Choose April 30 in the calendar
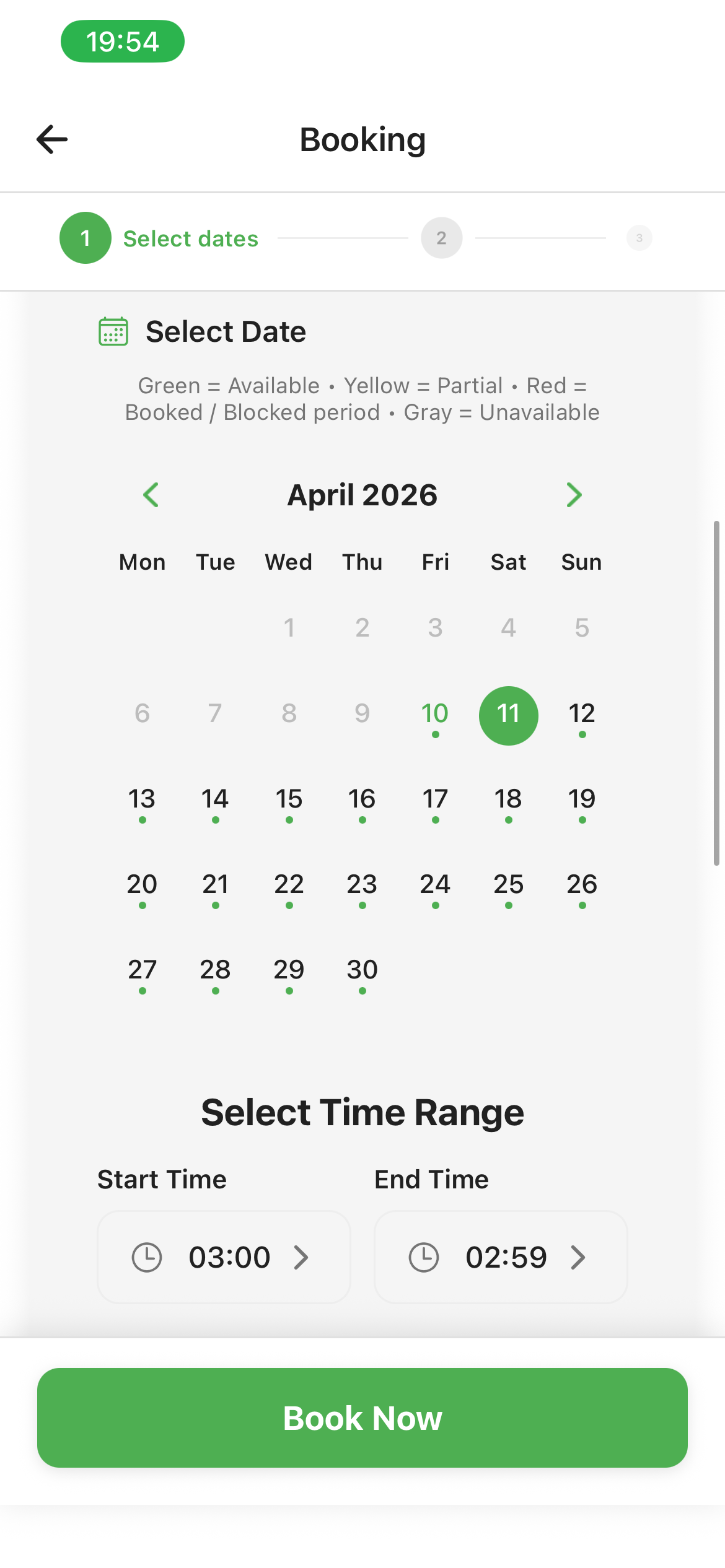This screenshot has height=1568, width=725. (x=362, y=971)
